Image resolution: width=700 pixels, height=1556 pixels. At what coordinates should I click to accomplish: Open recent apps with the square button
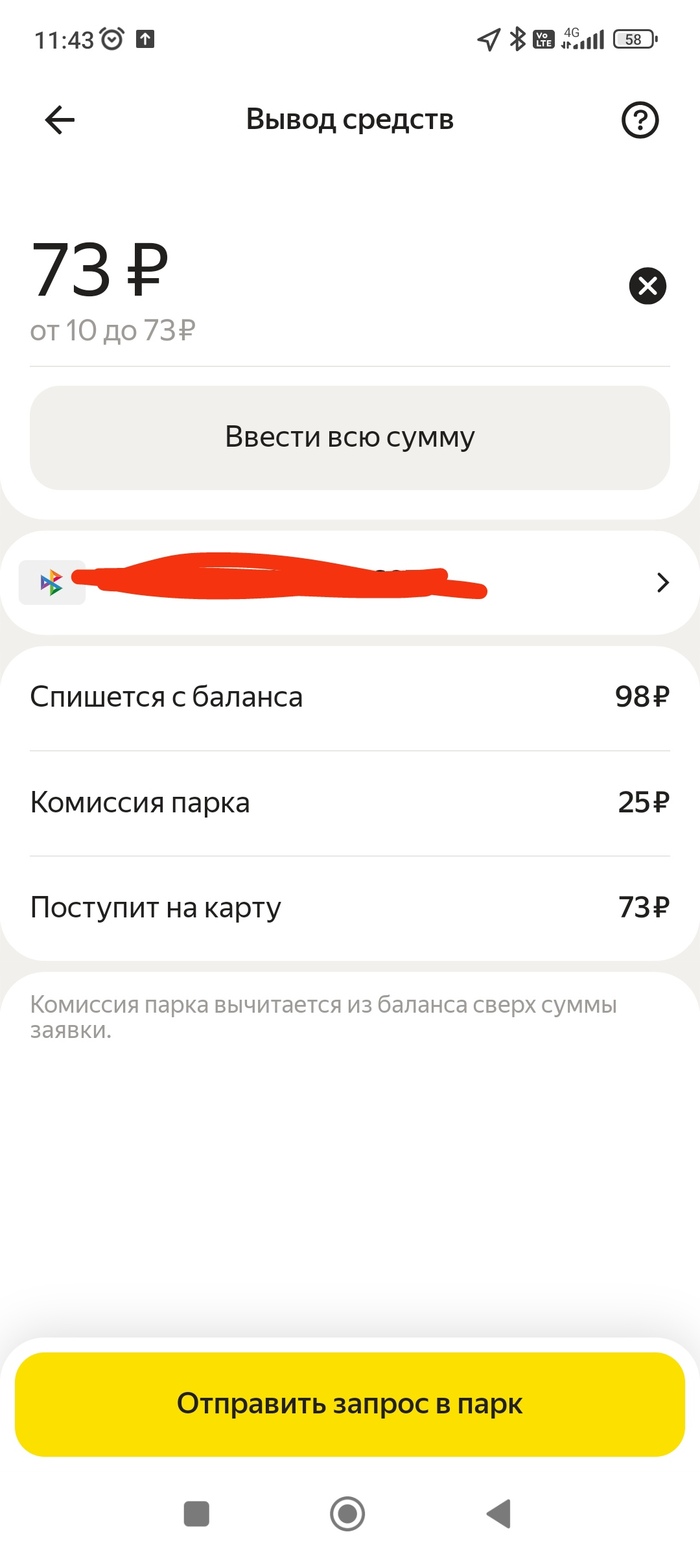(197, 1514)
